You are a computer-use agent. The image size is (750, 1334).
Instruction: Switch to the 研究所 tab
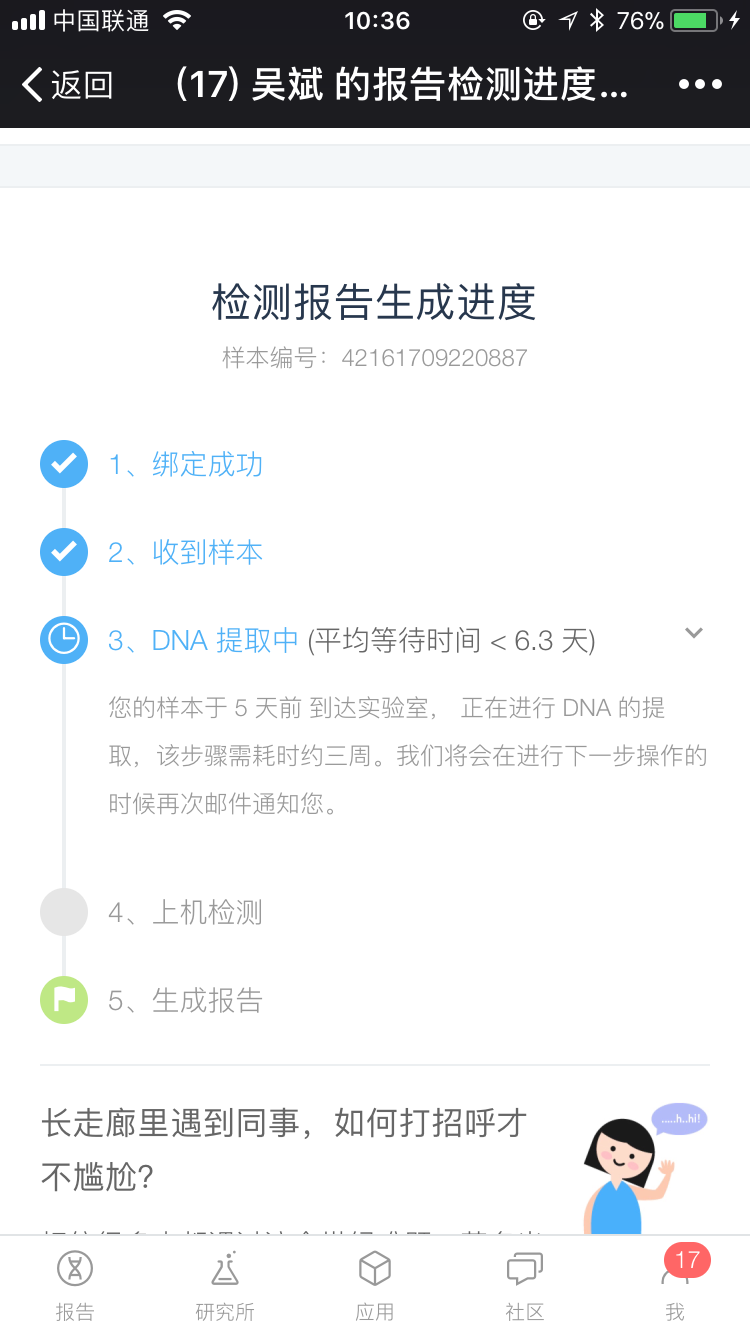(225, 1285)
